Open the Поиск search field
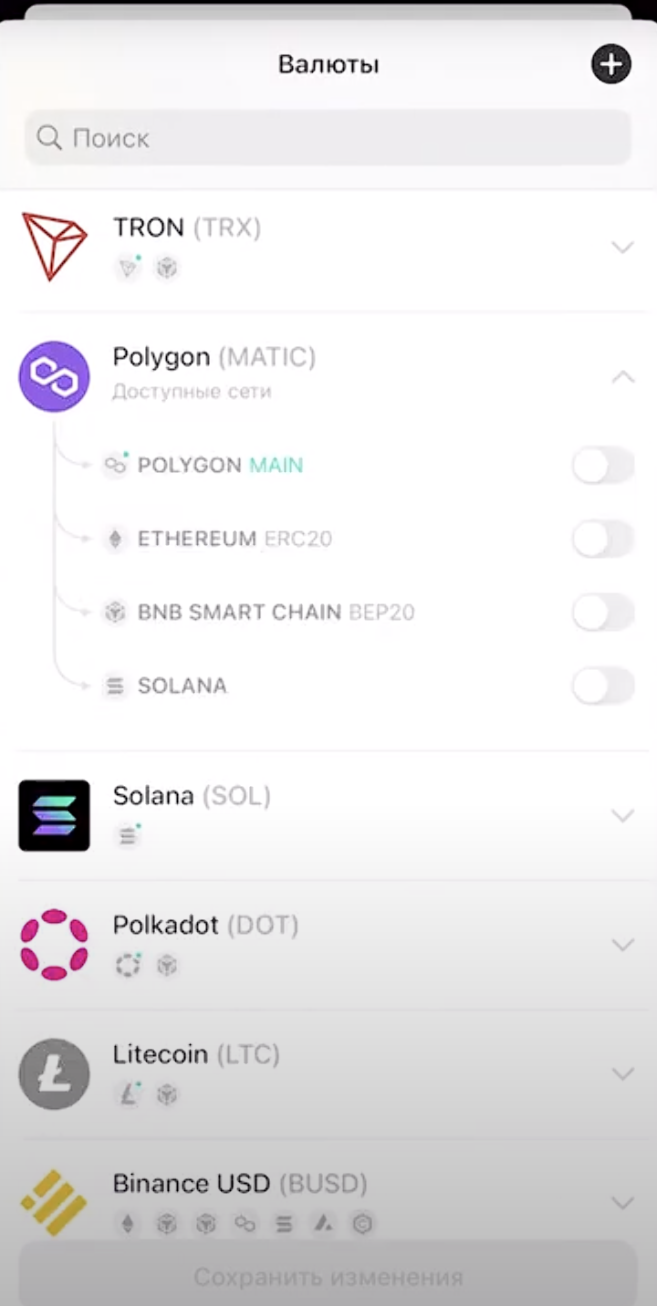Screen dimensions: 657x1306 pos(328,138)
